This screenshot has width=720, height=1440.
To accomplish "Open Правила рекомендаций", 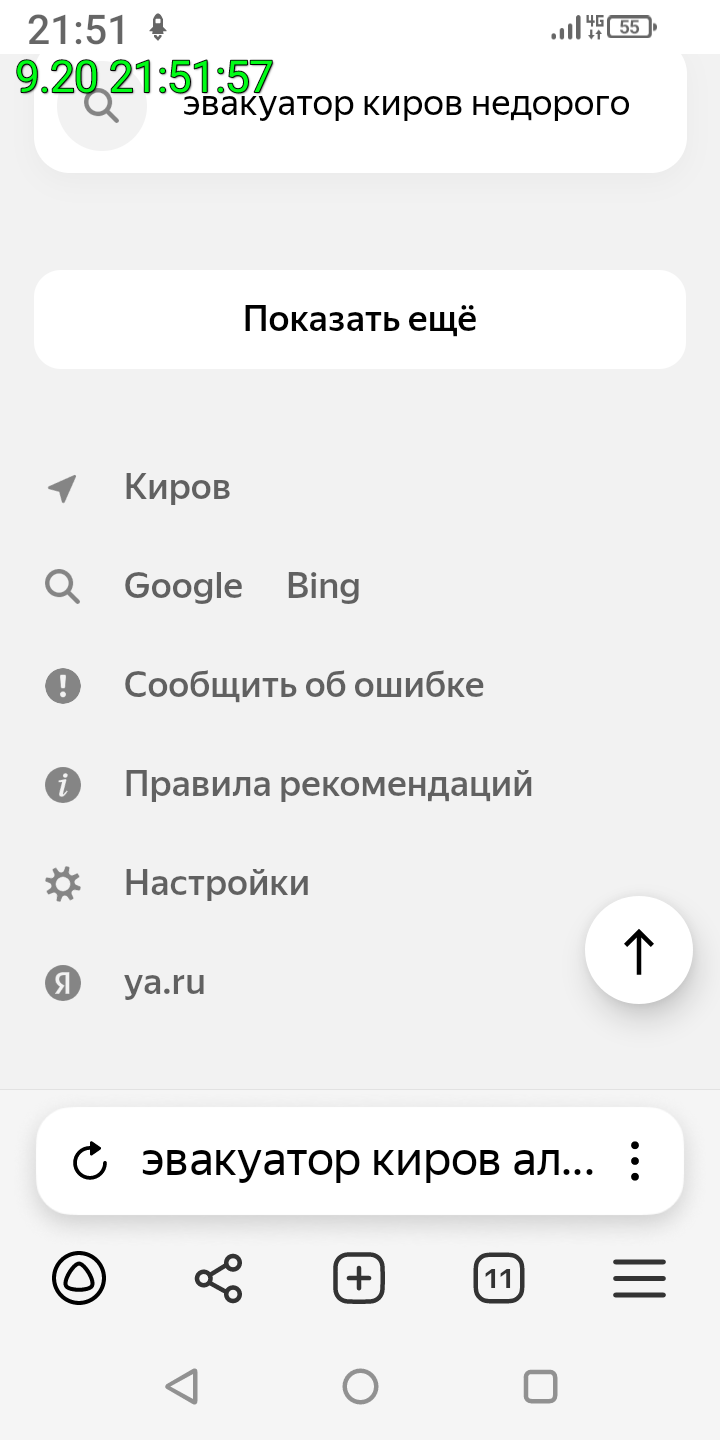I will (328, 785).
